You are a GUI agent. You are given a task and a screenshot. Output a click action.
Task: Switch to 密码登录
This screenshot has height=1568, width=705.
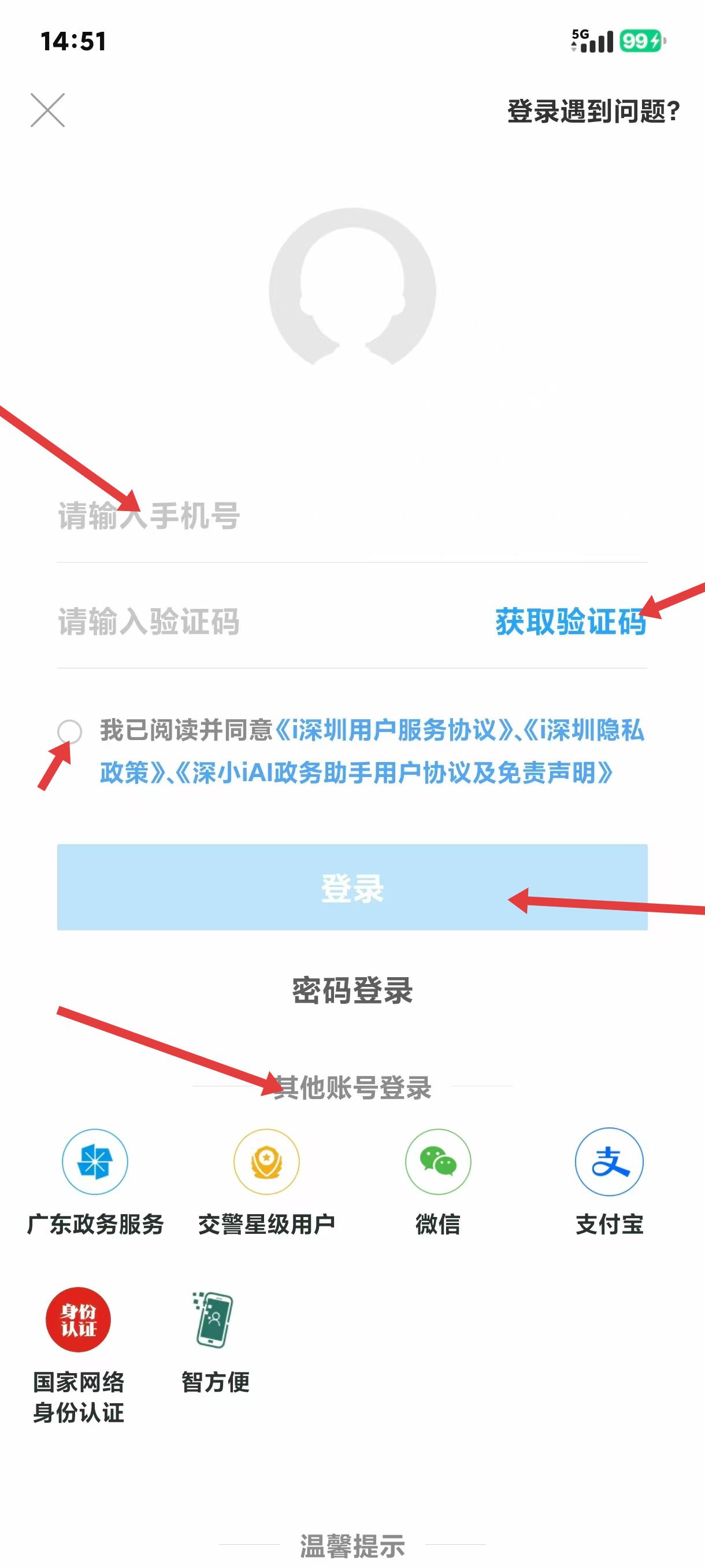352,990
